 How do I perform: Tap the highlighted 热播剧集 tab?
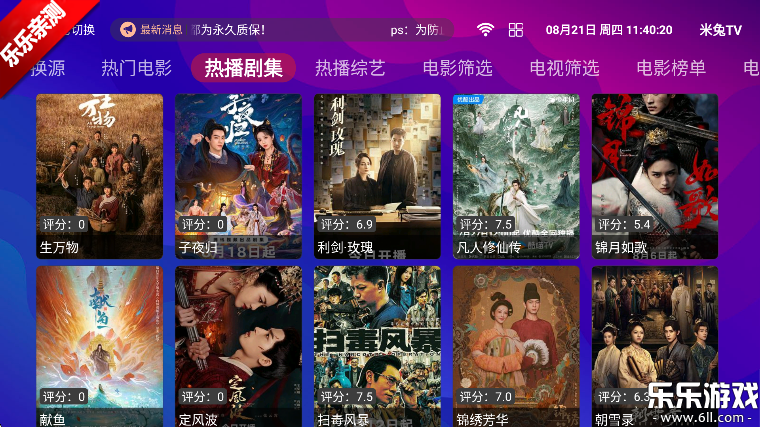[243, 68]
